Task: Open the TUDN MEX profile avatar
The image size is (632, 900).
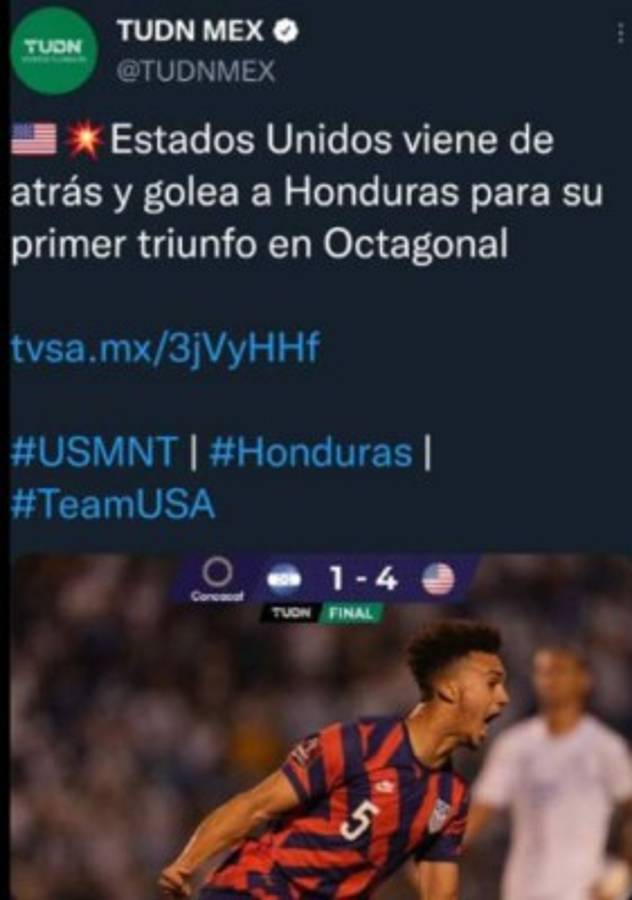Action: point(54,51)
